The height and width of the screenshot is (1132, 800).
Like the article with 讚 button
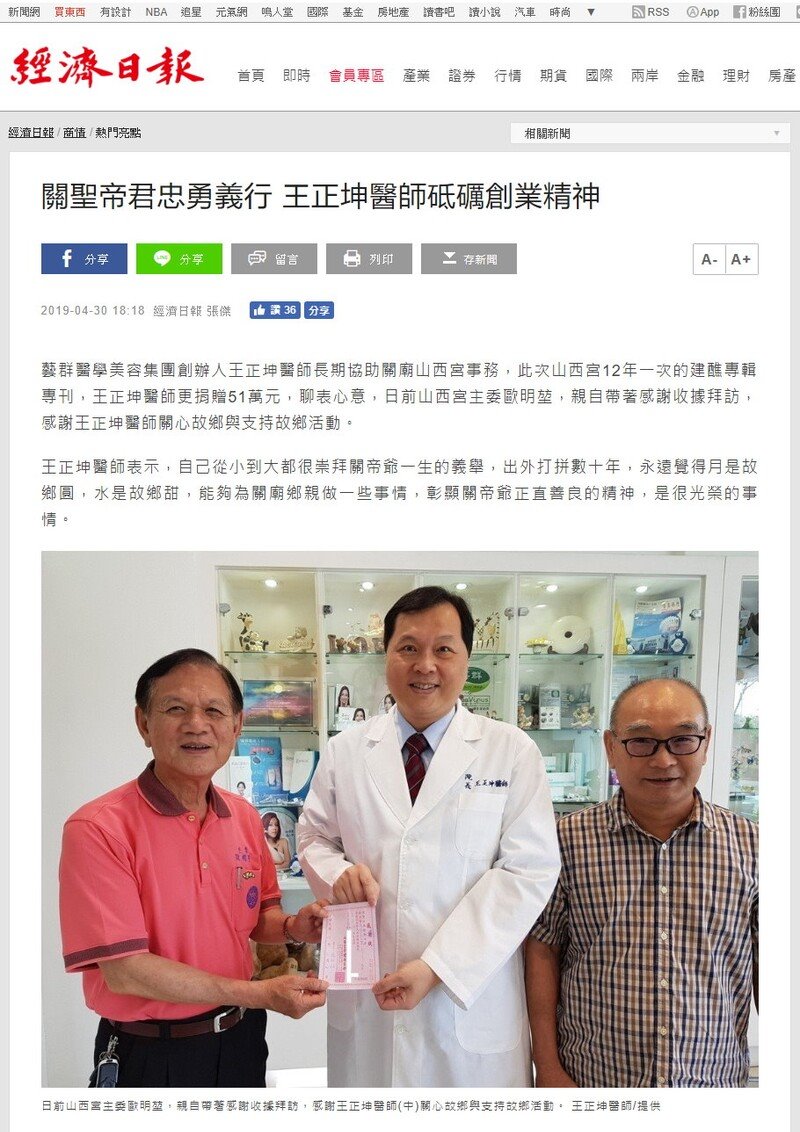tap(274, 310)
